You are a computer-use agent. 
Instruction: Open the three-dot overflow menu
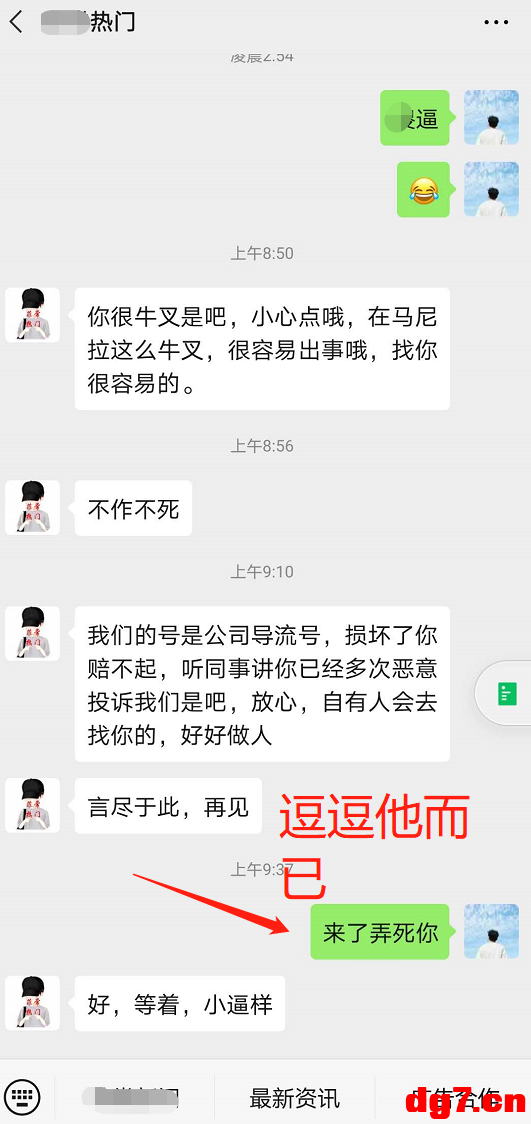[x=496, y=22]
